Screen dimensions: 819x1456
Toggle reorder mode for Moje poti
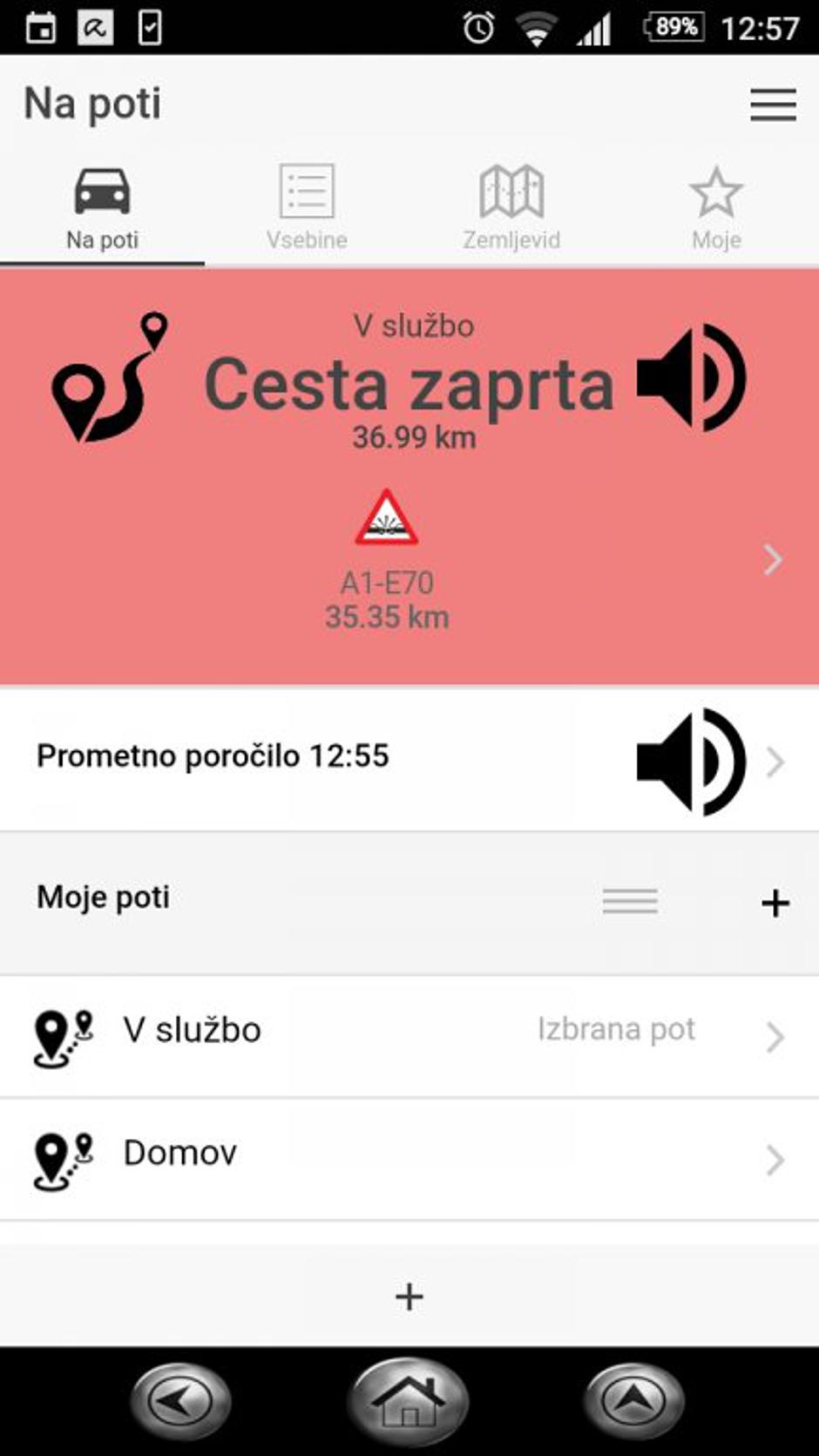point(630,902)
